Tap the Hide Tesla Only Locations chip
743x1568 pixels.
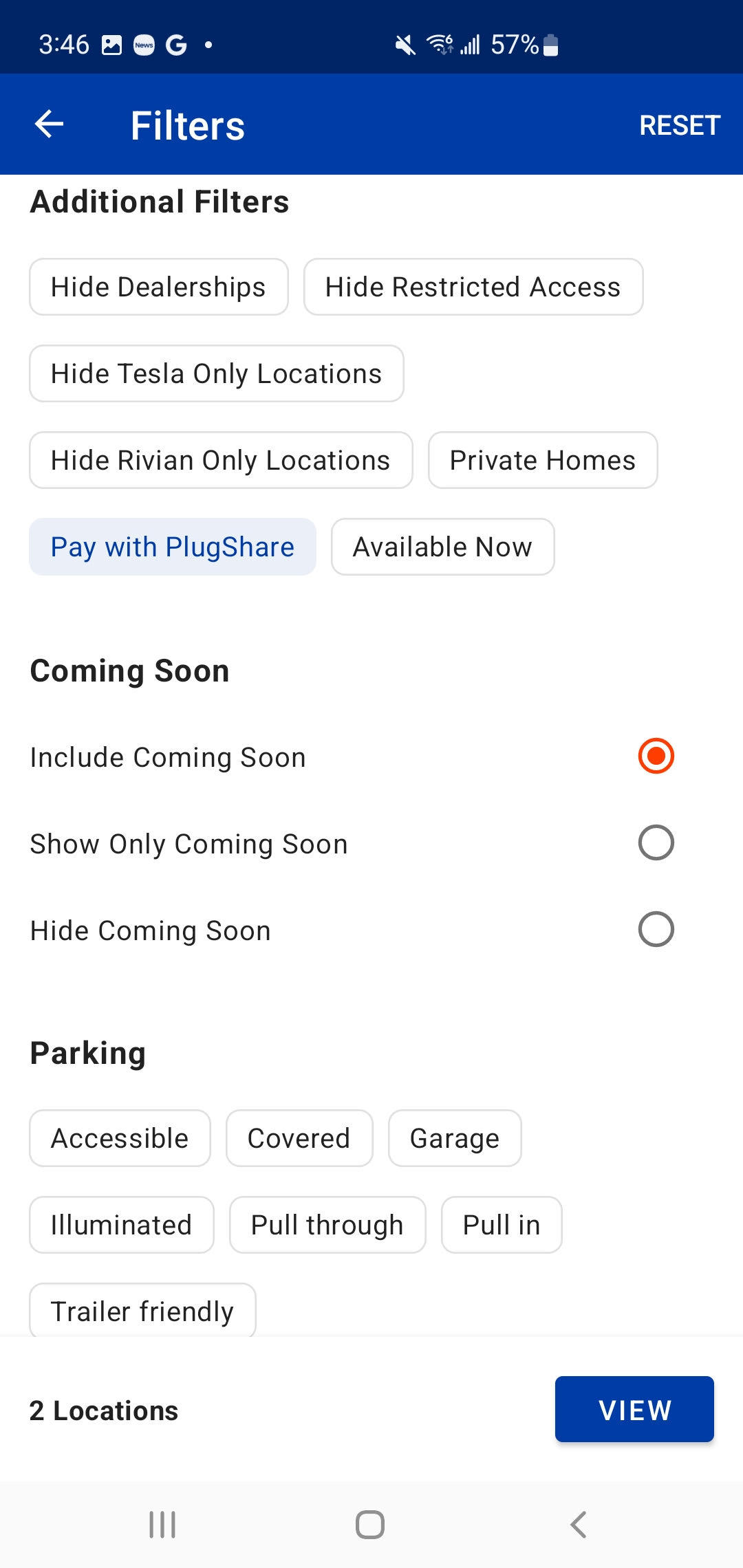click(216, 373)
